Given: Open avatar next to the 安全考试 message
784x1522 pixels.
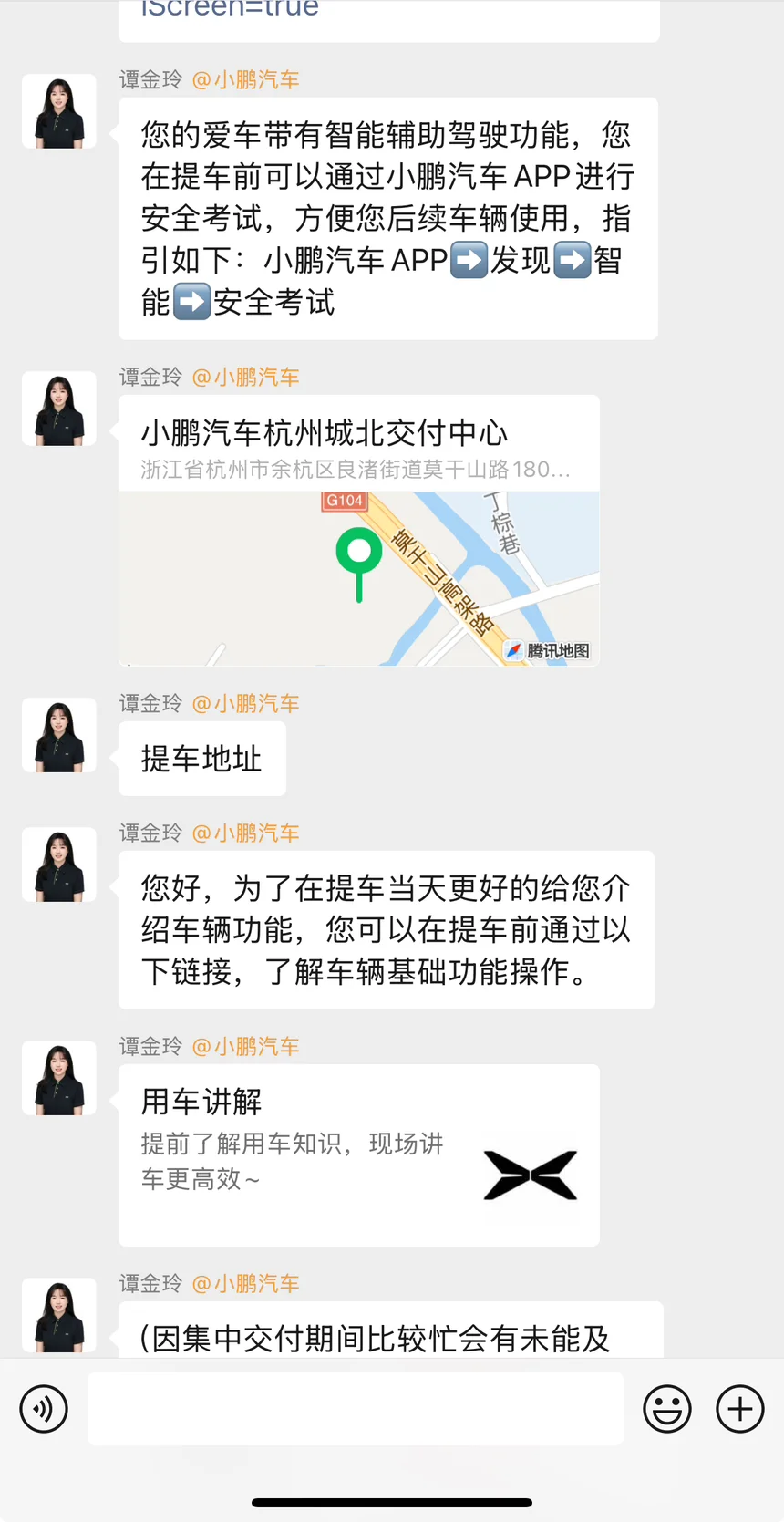Looking at the screenshot, I should pos(59,111).
